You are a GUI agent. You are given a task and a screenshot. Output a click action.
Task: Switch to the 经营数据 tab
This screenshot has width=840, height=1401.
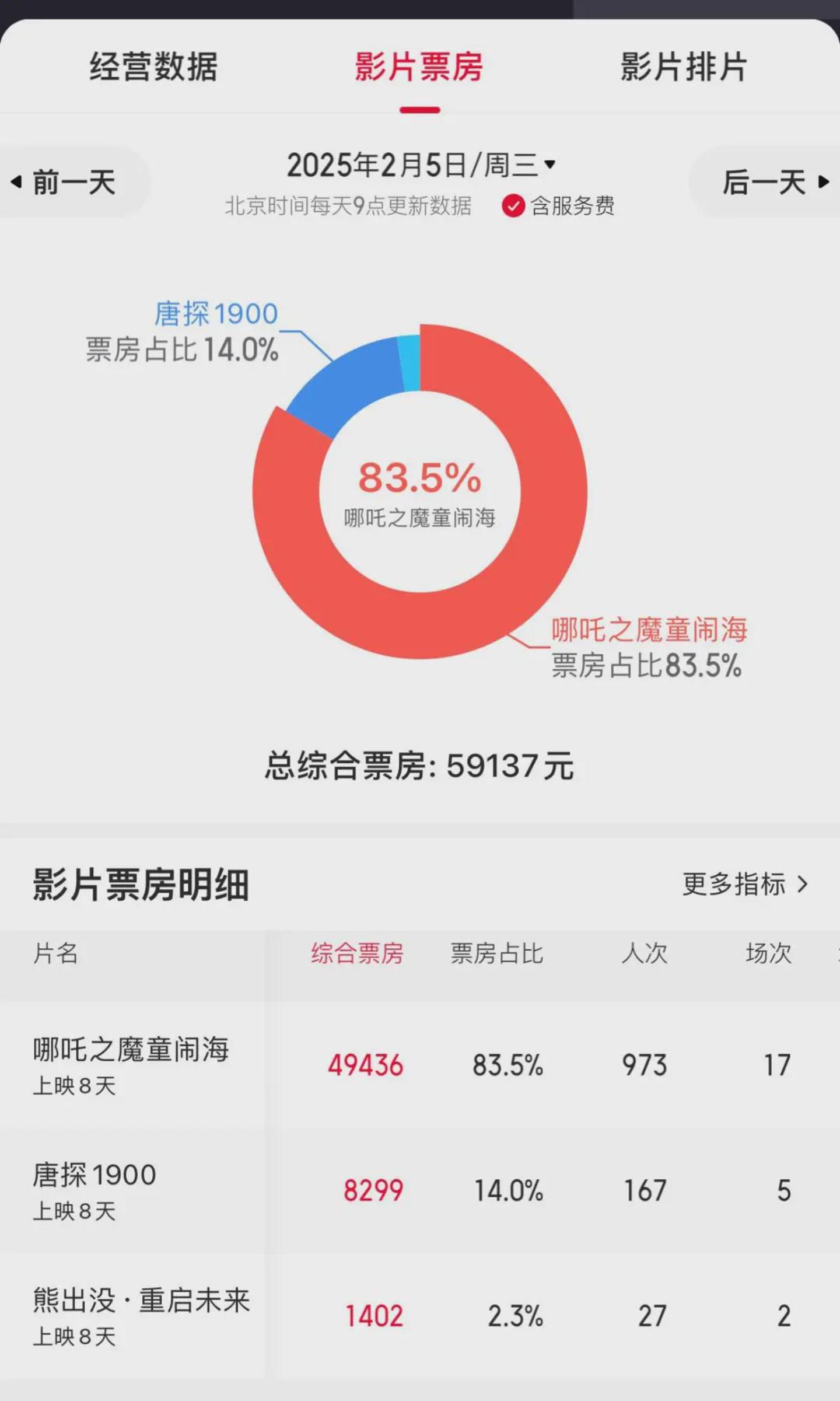153,67
